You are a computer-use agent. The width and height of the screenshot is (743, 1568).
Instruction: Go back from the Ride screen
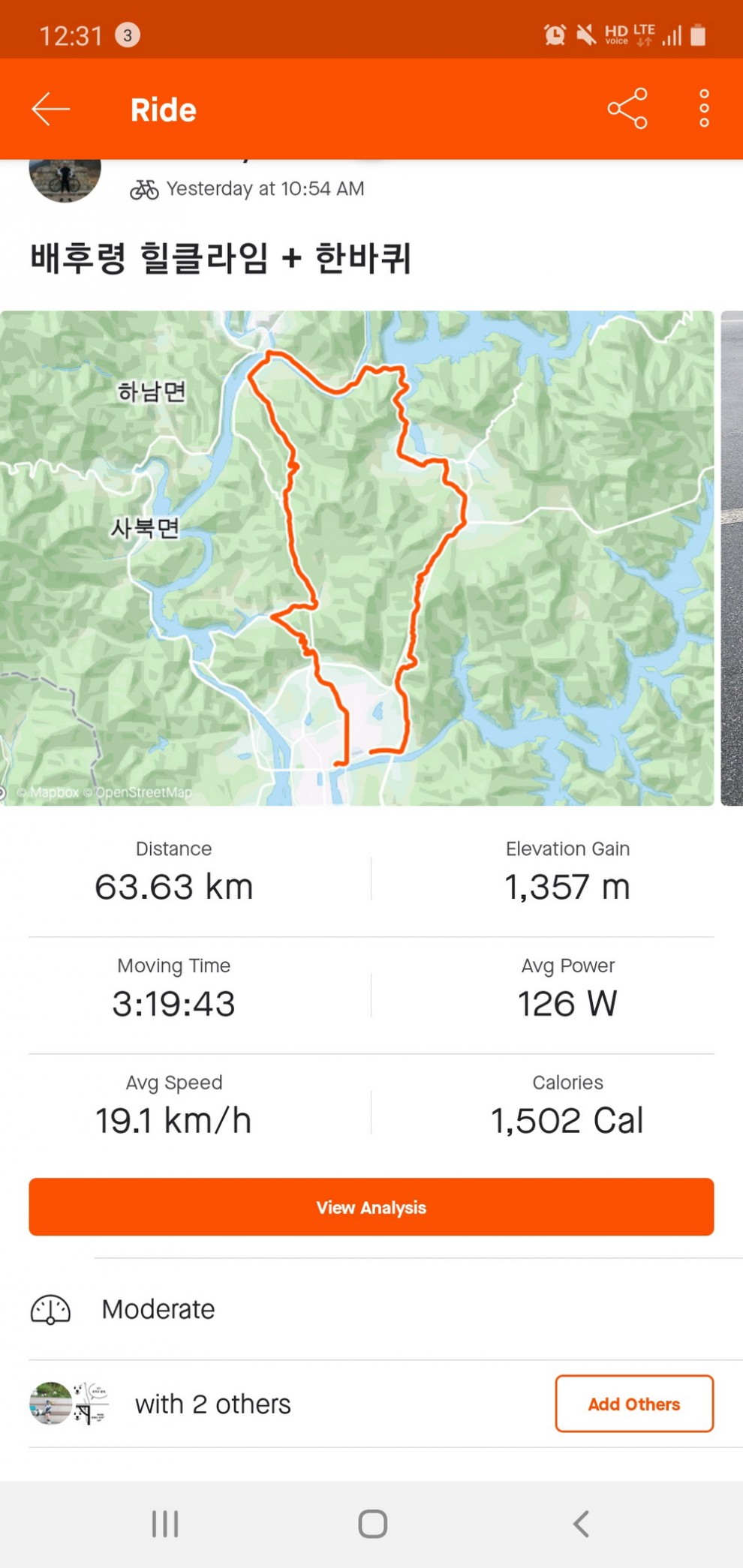coord(51,110)
